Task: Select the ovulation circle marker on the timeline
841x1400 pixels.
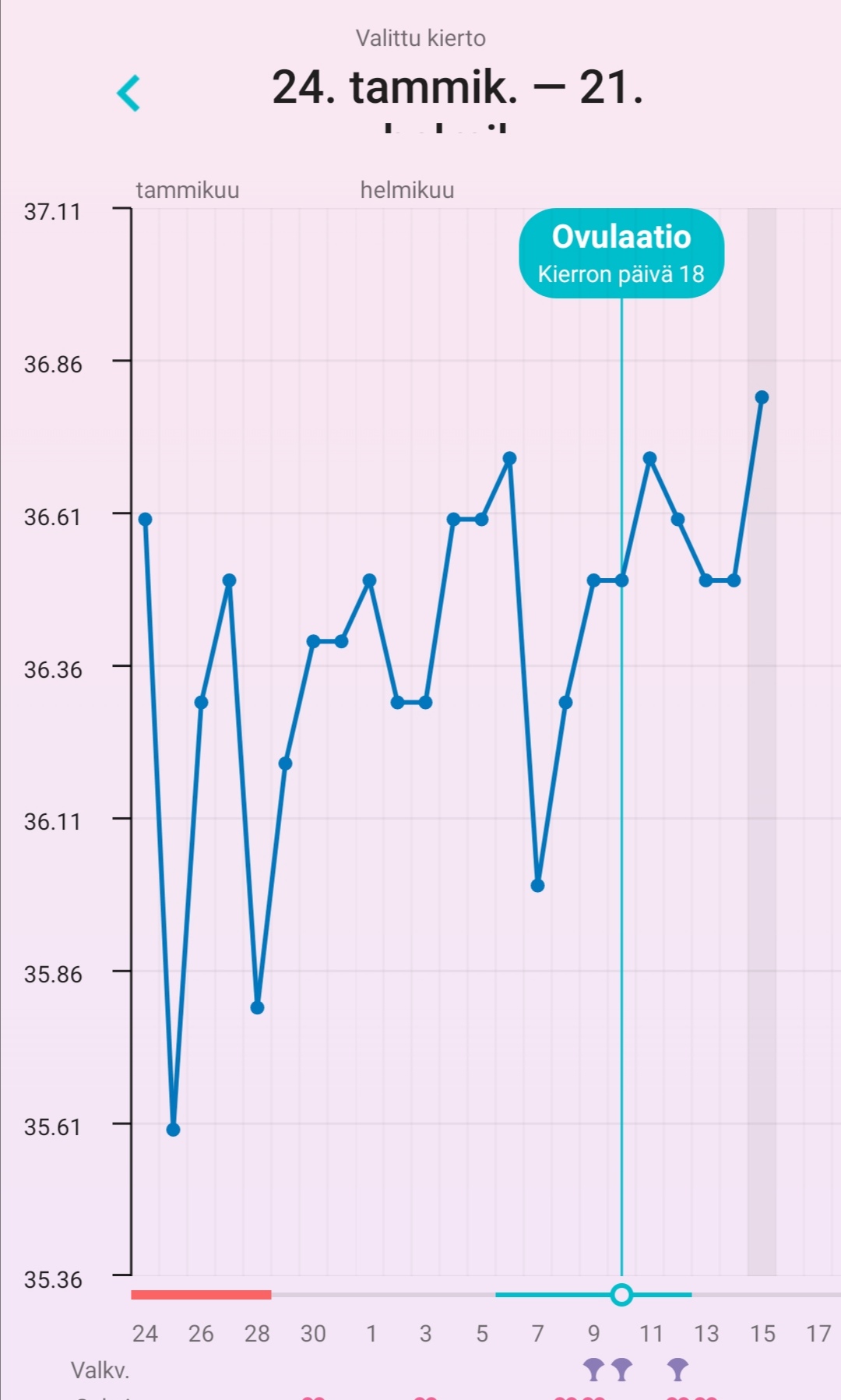Action: [621, 1295]
